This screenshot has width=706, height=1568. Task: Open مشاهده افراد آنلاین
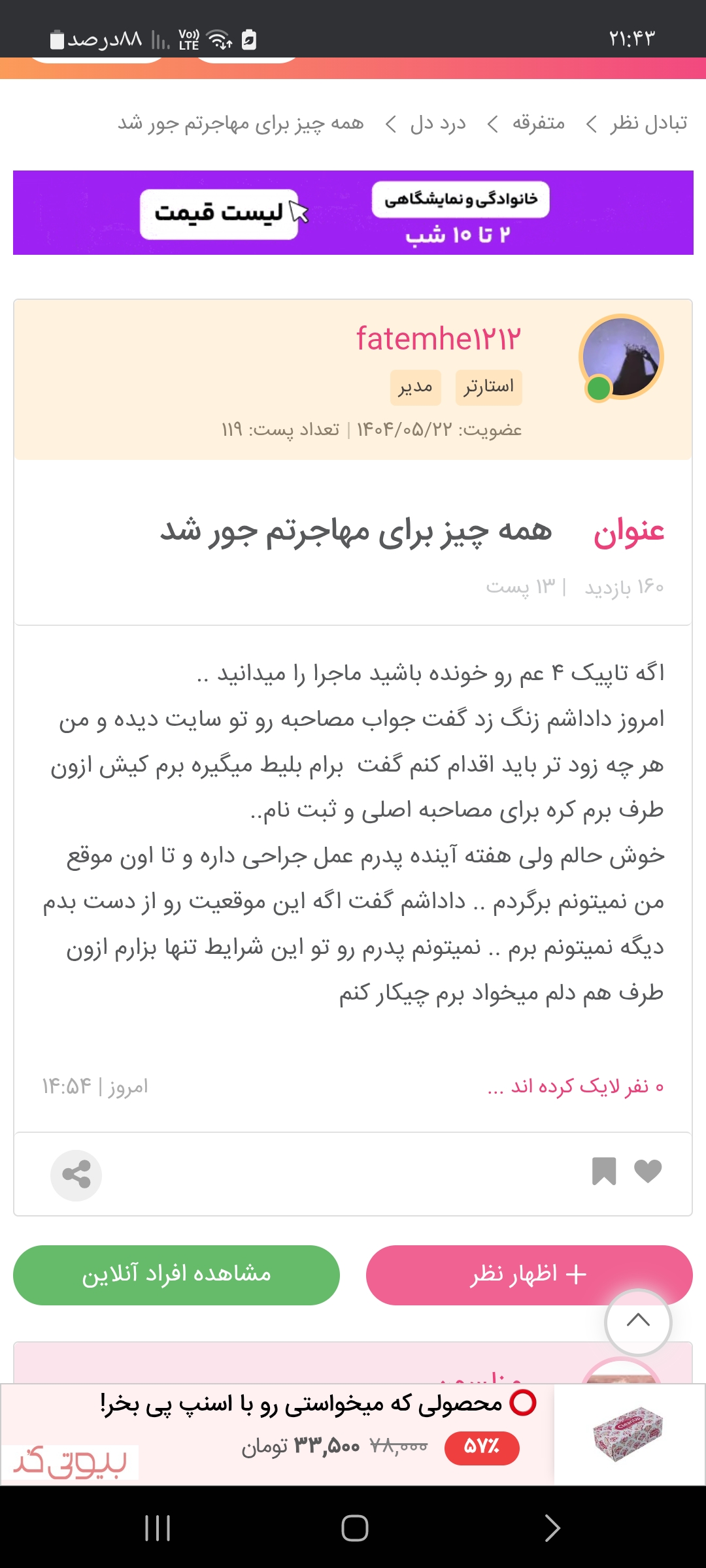[x=176, y=1275]
